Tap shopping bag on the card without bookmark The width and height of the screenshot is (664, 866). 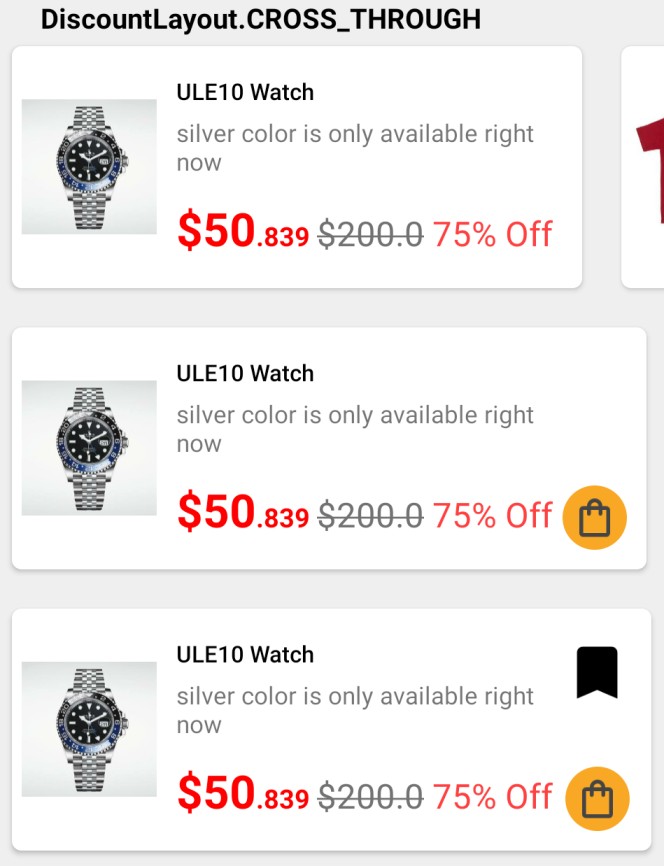[x=594, y=518]
